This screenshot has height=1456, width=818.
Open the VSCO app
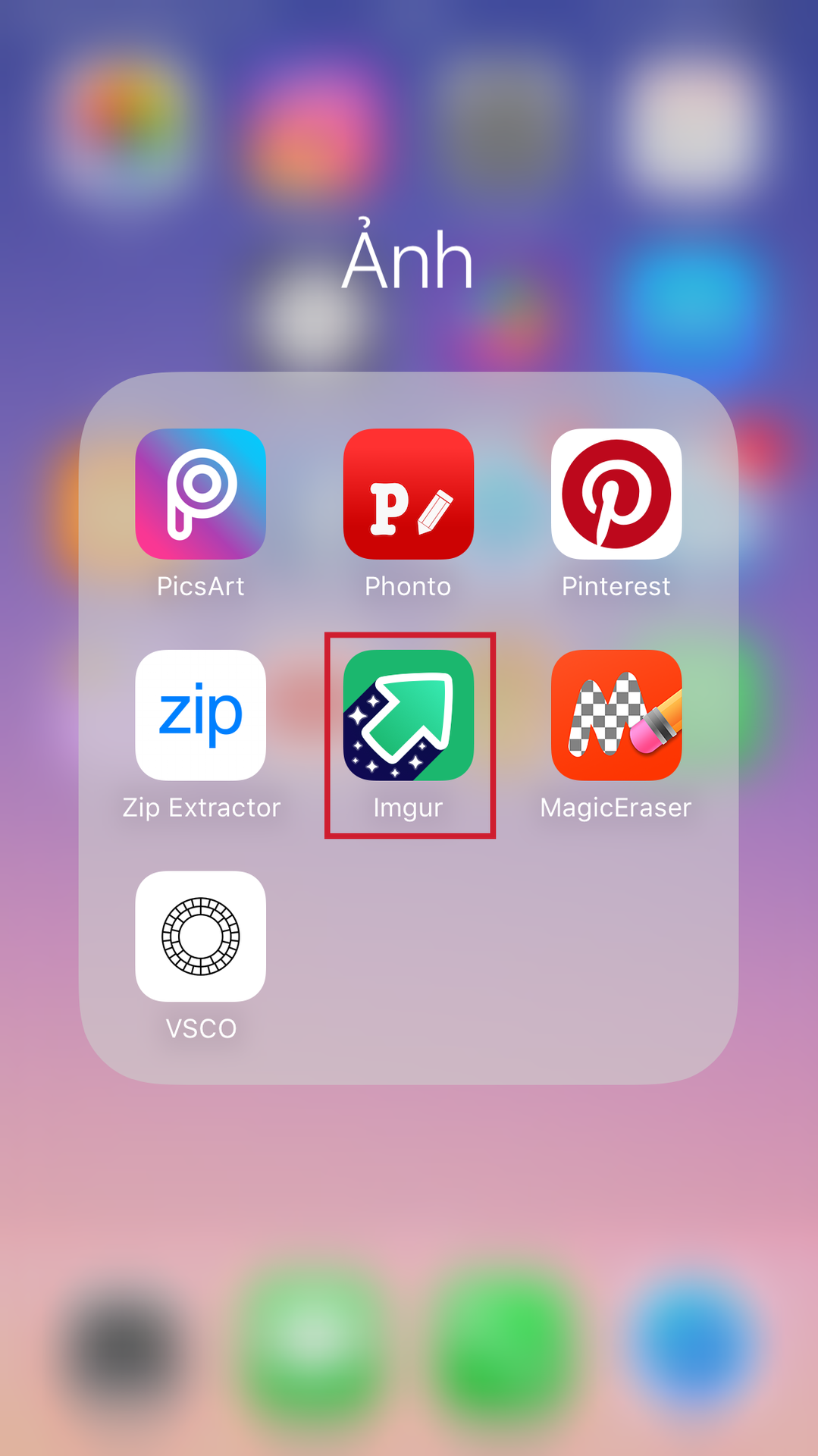pos(200,936)
